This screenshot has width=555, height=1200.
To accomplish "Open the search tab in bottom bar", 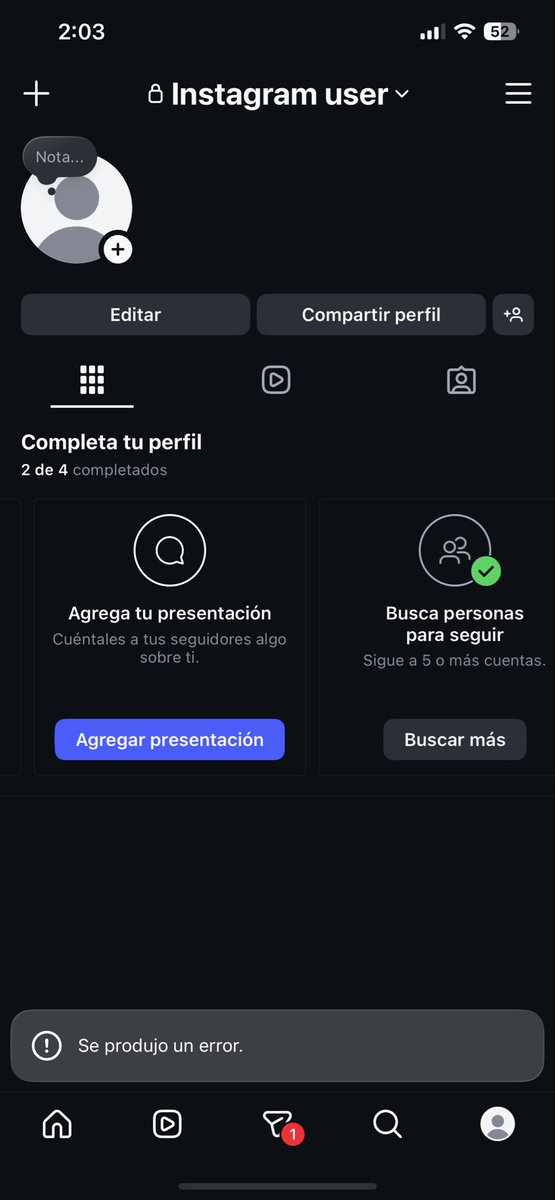I will tap(387, 1124).
